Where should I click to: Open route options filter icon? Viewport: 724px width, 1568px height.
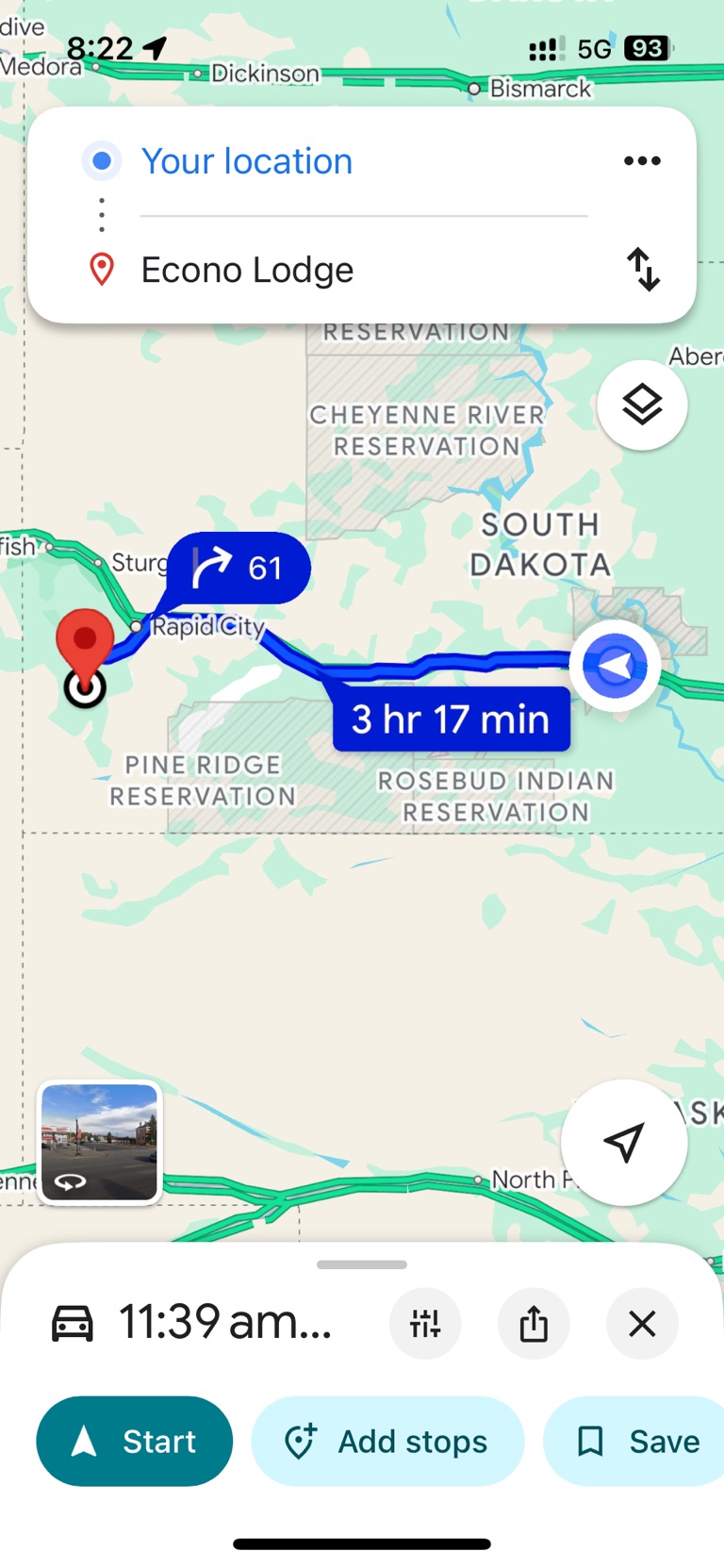pyautogui.click(x=425, y=1324)
